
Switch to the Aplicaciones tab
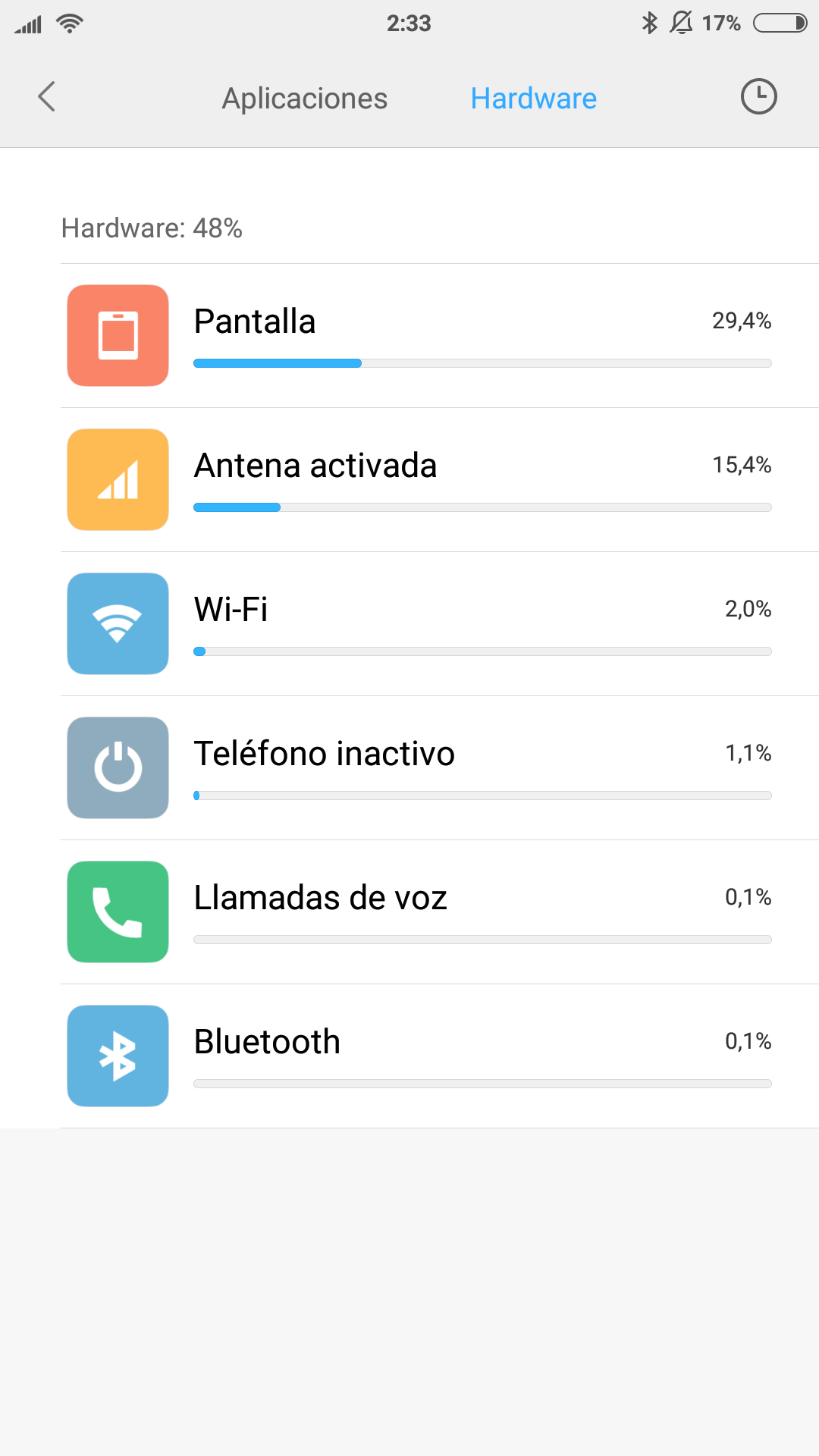(304, 99)
